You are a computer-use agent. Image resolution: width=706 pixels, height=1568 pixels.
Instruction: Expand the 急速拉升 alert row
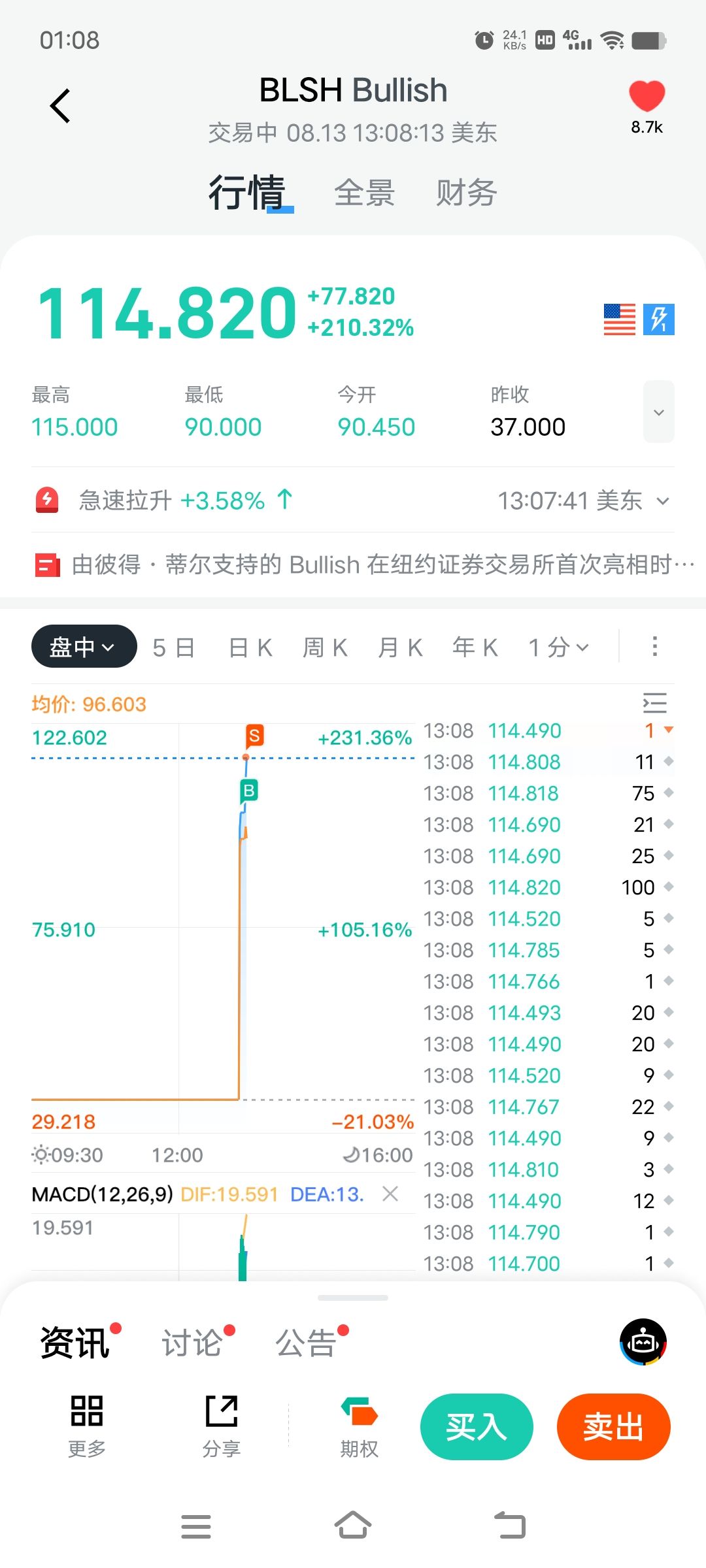[353, 500]
